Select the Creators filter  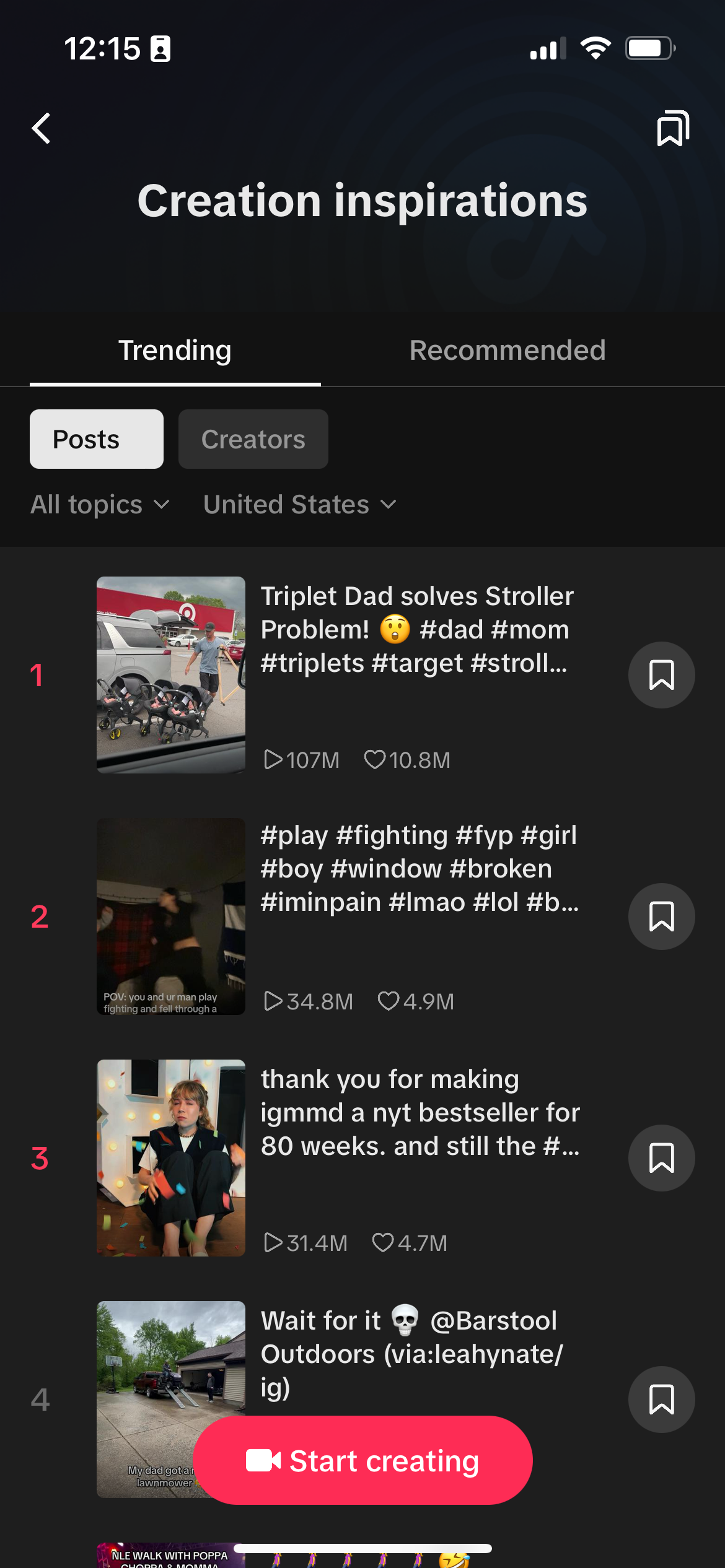[253, 439]
